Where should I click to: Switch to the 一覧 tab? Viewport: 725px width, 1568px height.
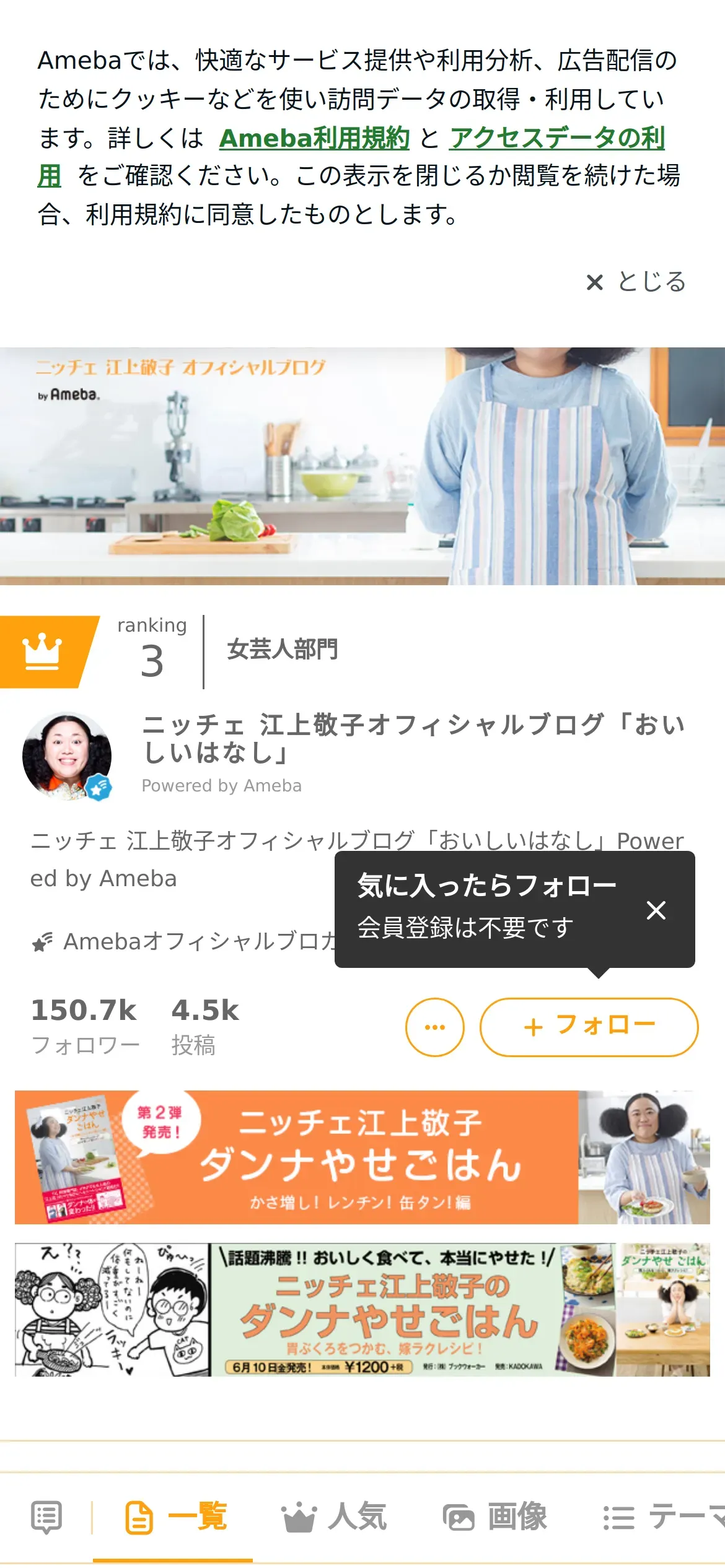[176, 1517]
